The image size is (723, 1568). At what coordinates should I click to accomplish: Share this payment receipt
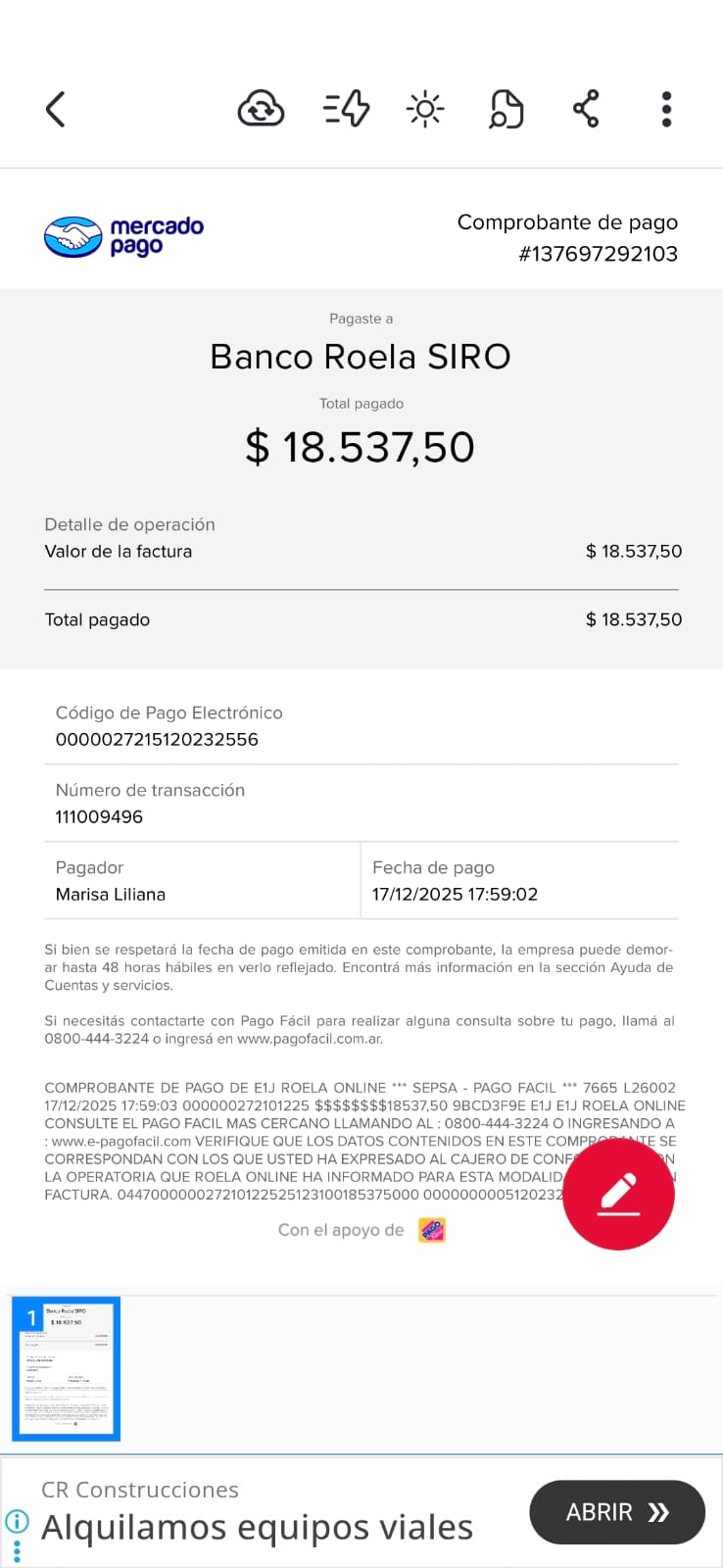(586, 109)
